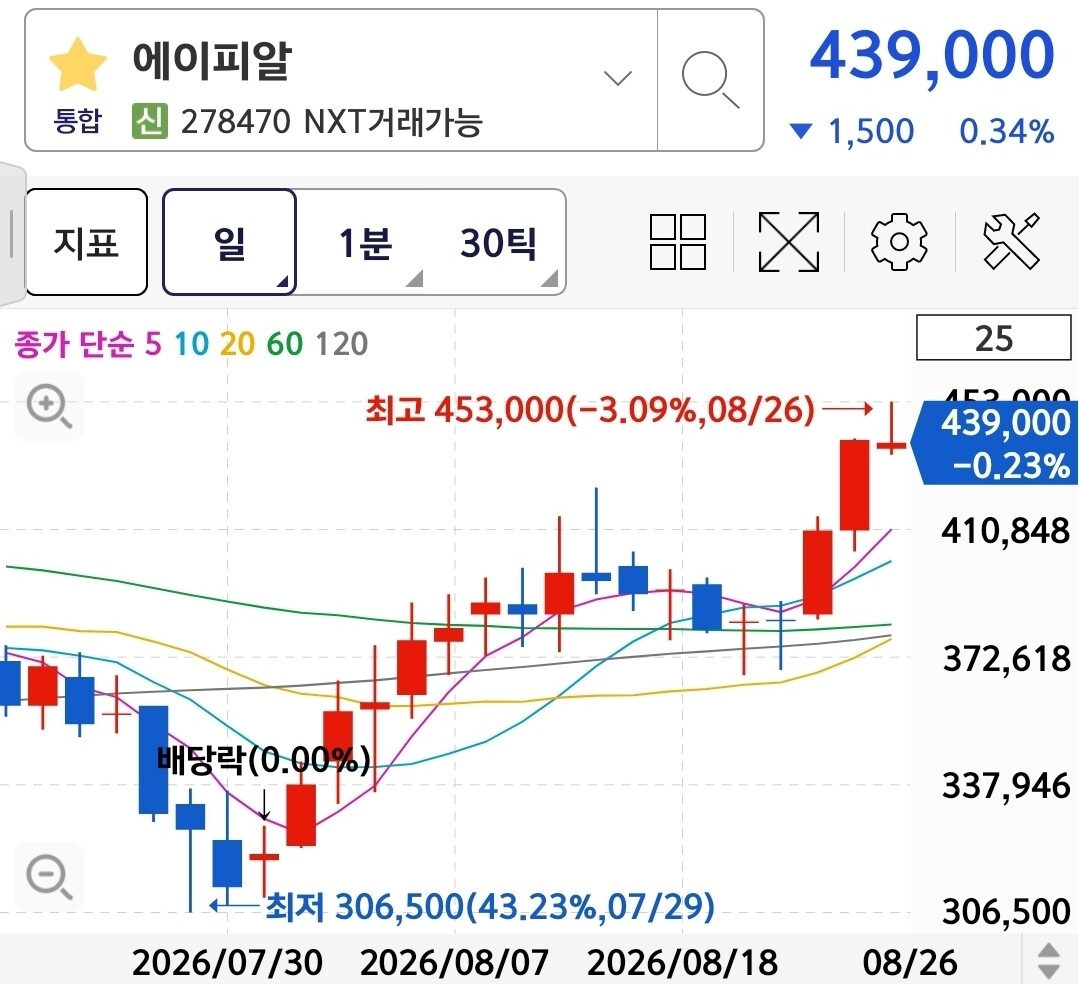Edit the candle count field showing 25

click(994, 338)
